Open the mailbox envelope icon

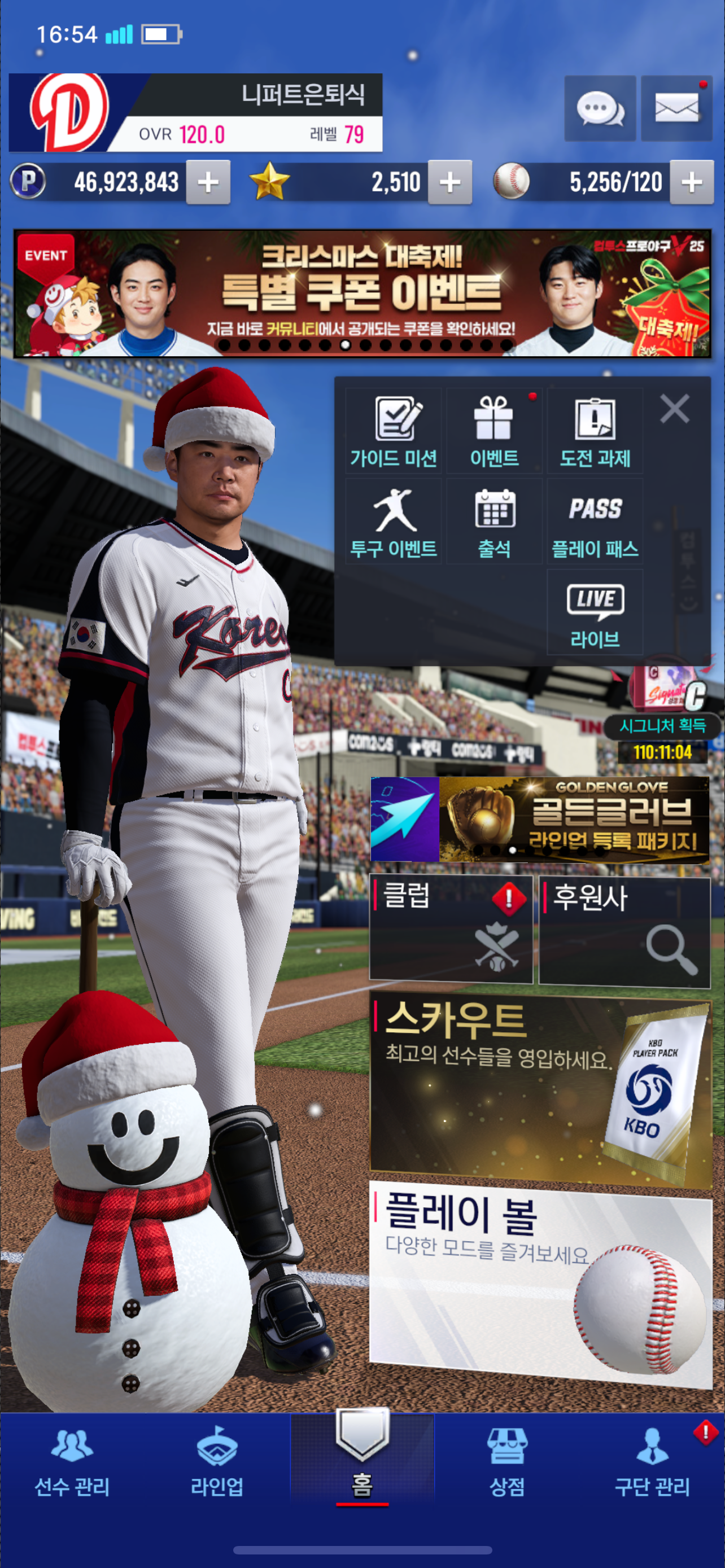coord(676,109)
